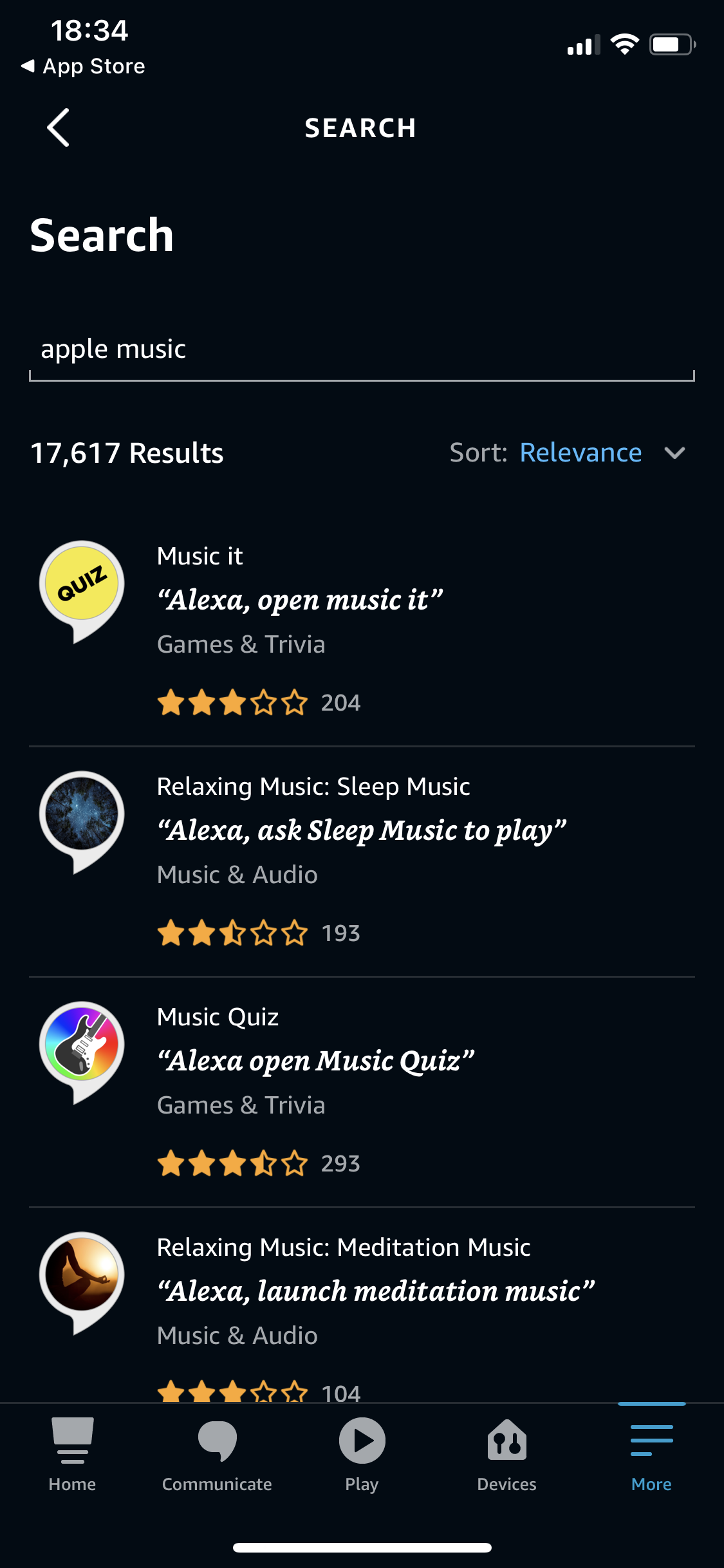Return to the App Store
The width and height of the screenshot is (724, 1568).
pyautogui.click(x=84, y=66)
